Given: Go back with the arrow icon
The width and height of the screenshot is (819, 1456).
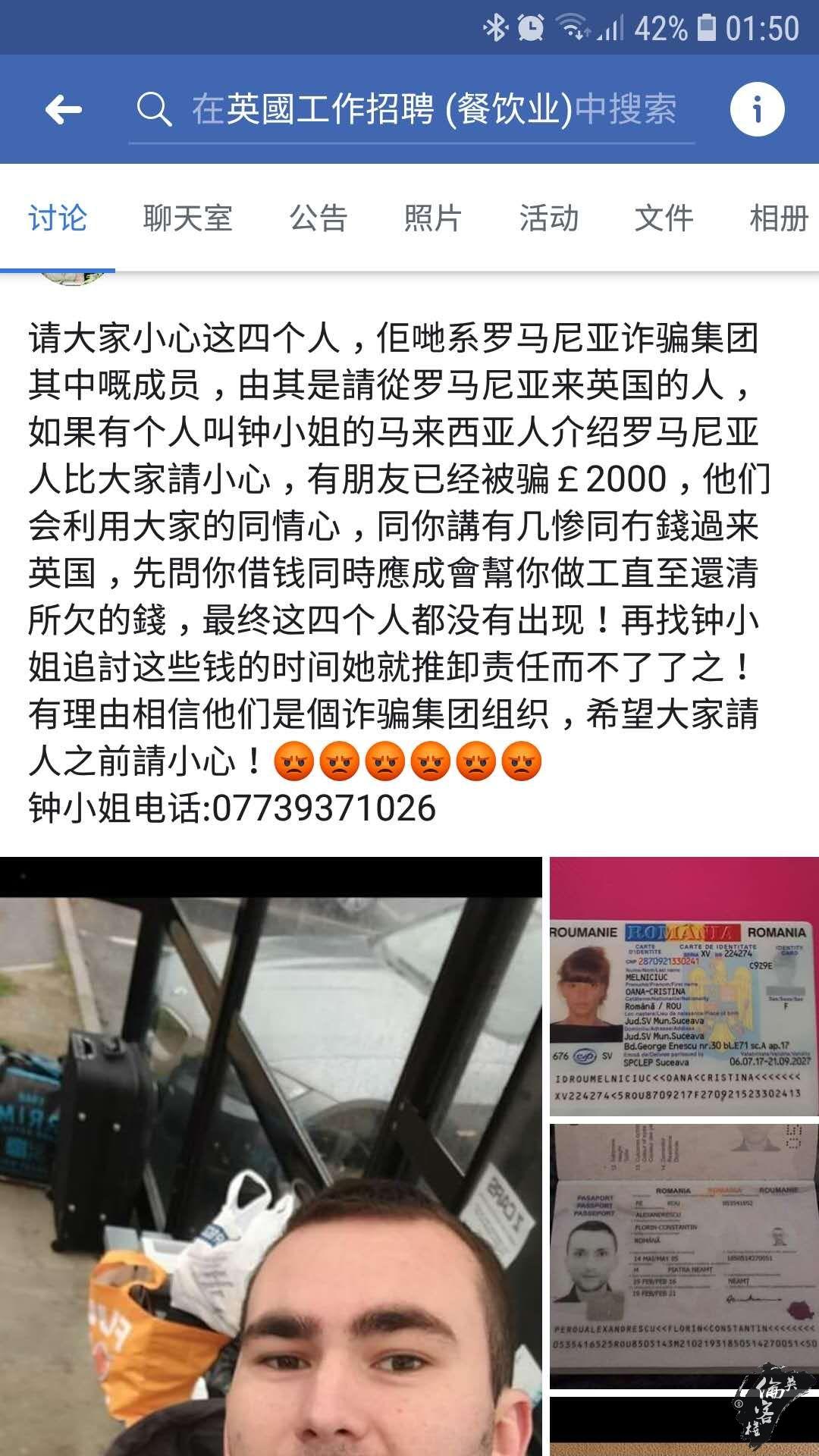Looking at the screenshot, I should tap(64, 110).
